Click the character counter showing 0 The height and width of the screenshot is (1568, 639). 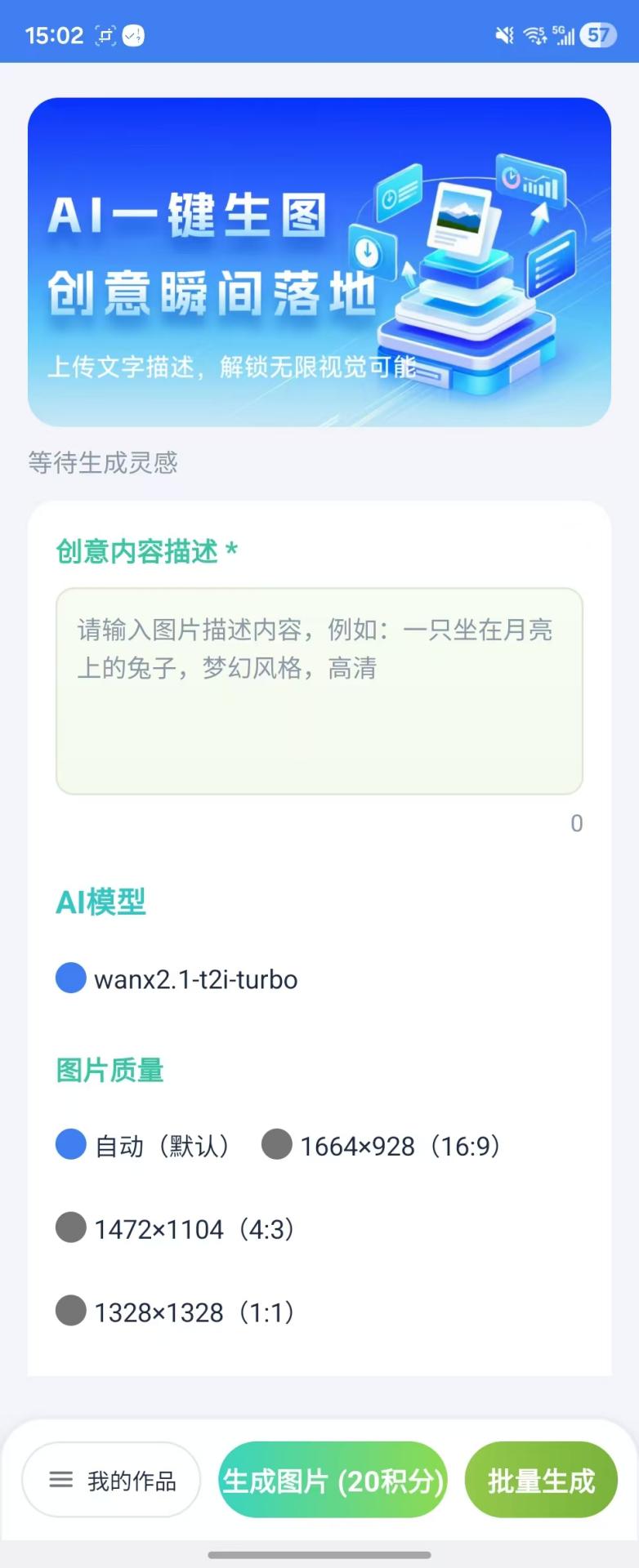tap(576, 824)
